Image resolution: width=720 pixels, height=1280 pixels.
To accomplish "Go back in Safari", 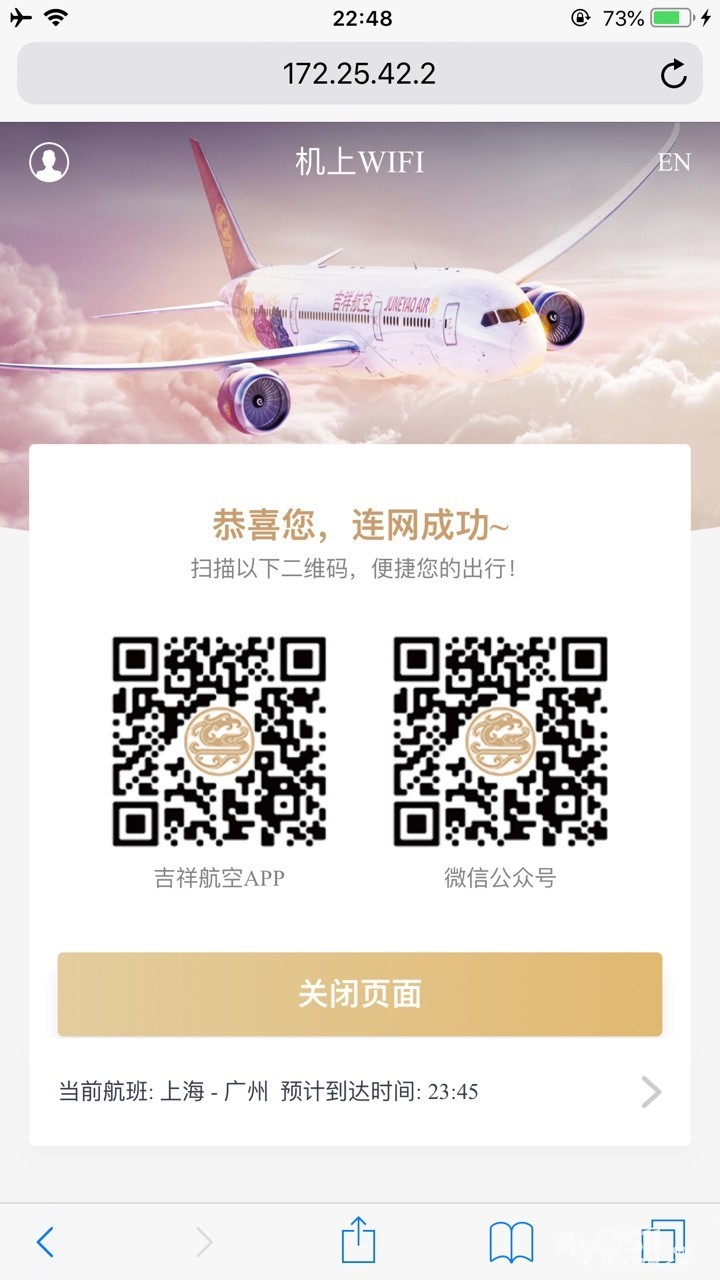I will (x=45, y=1242).
